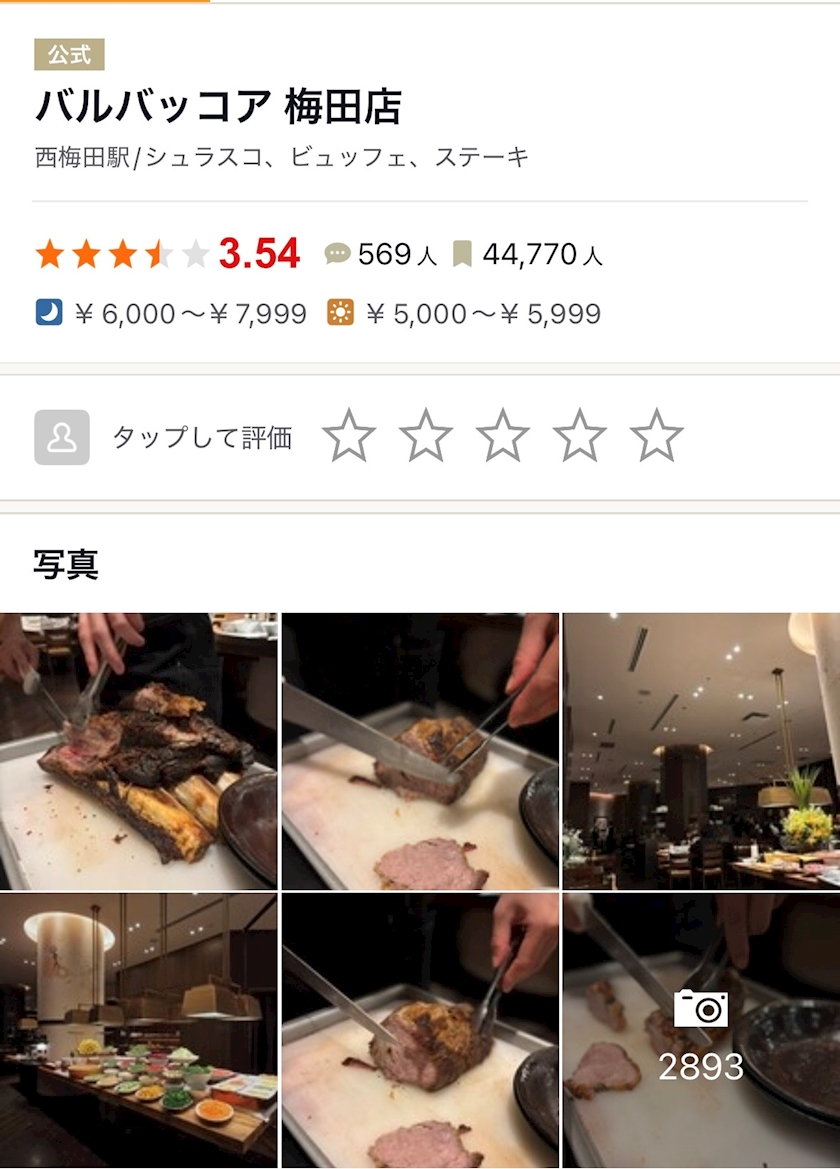The width and height of the screenshot is (840, 1169).
Task: Tap the fifth star for top rating
Action: tap(657, 436)
